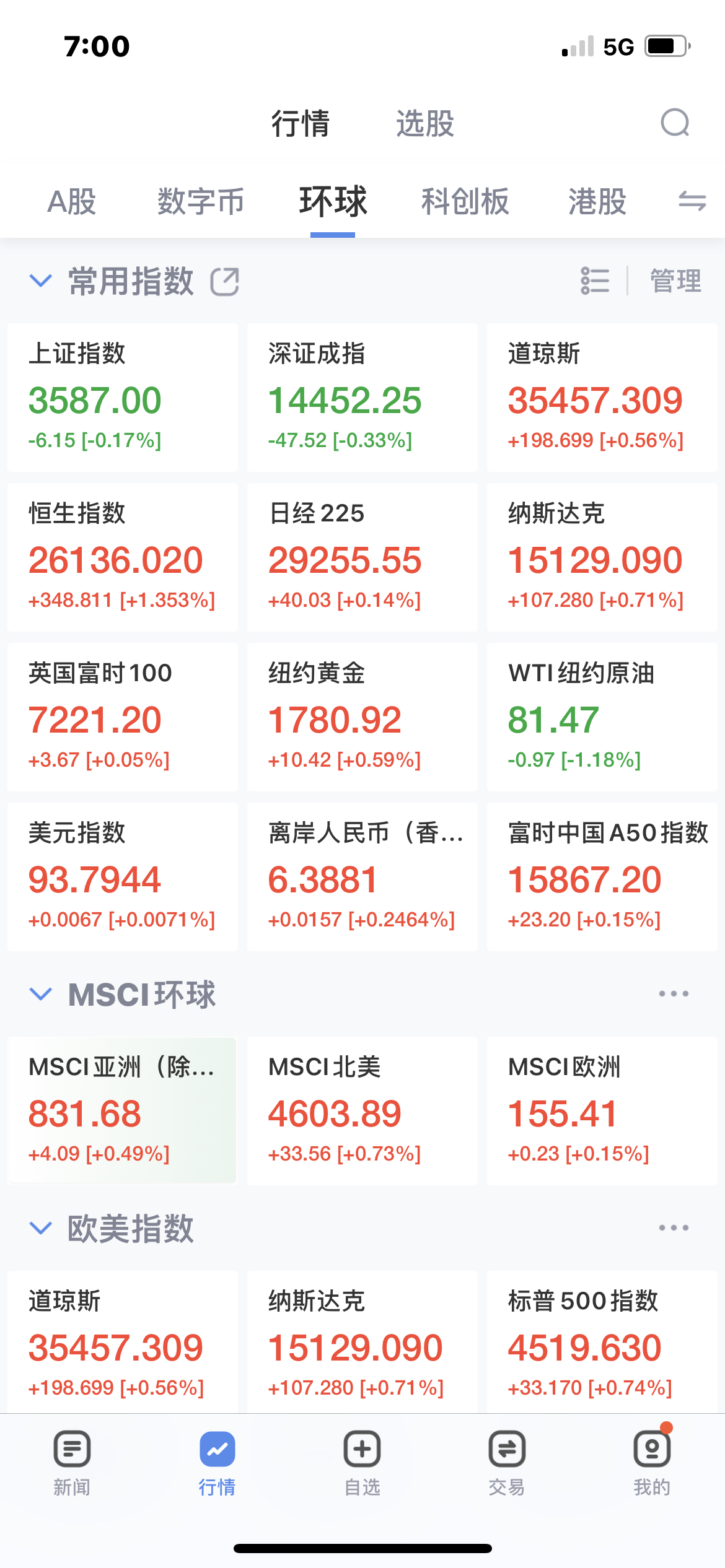Open the MSCI北美 card
Screen dimensions: 725x1568
(362, 1111)
